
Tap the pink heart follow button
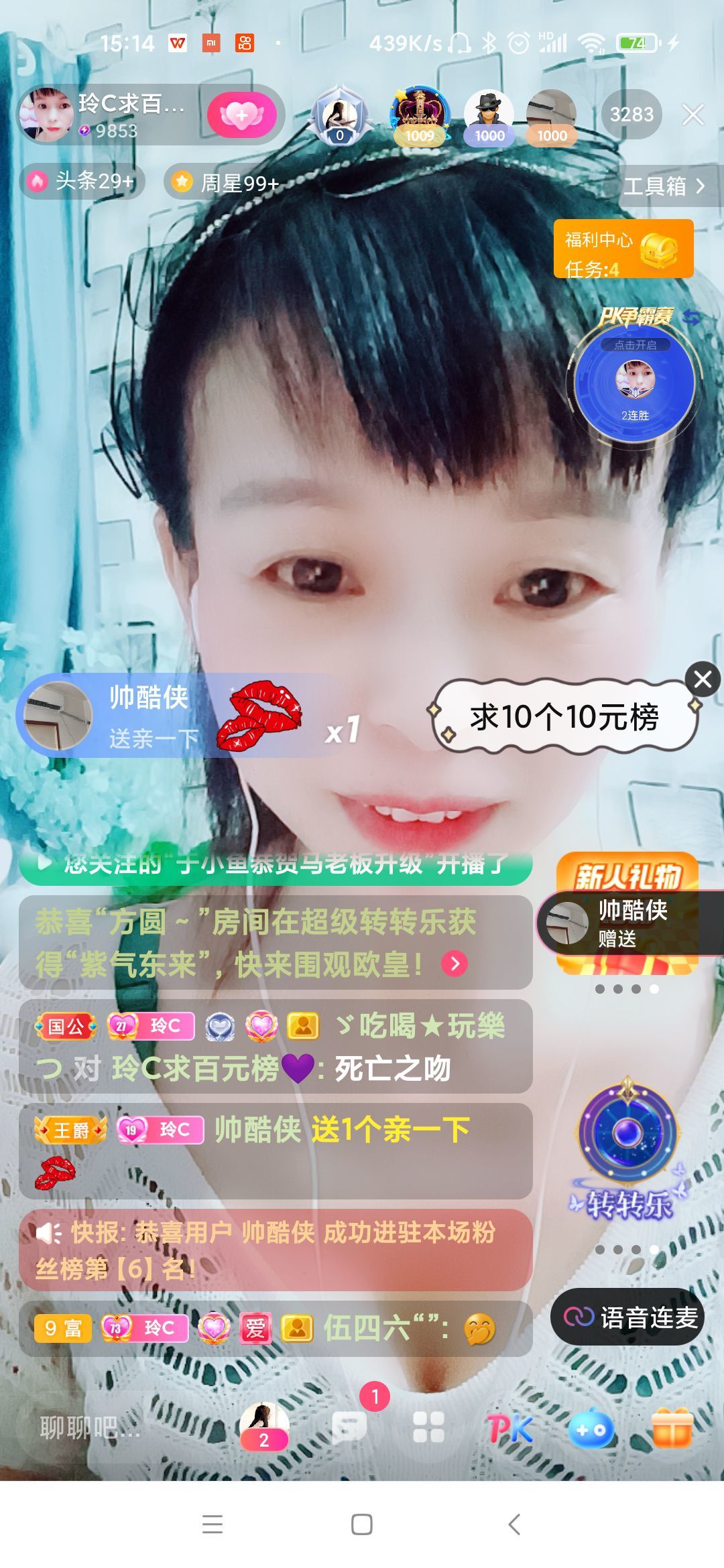[242, 115]
